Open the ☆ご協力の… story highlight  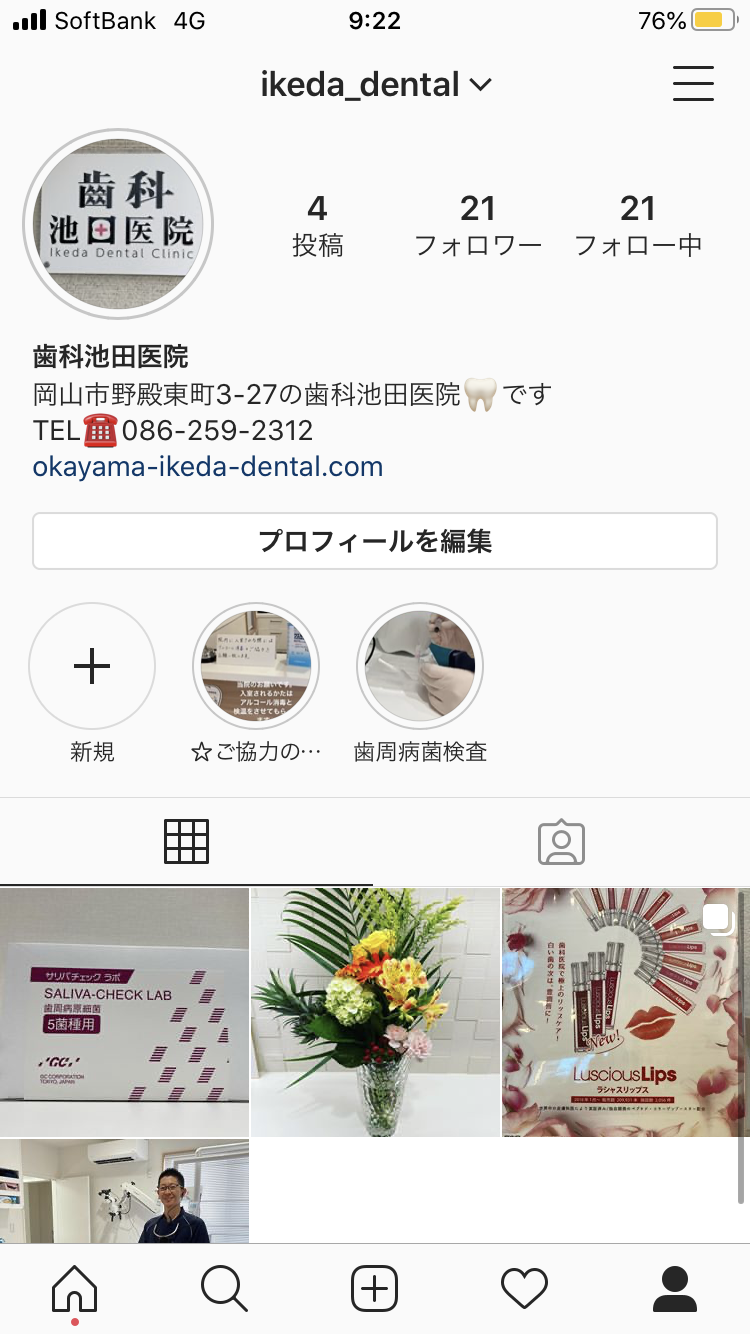pos(256,666)
